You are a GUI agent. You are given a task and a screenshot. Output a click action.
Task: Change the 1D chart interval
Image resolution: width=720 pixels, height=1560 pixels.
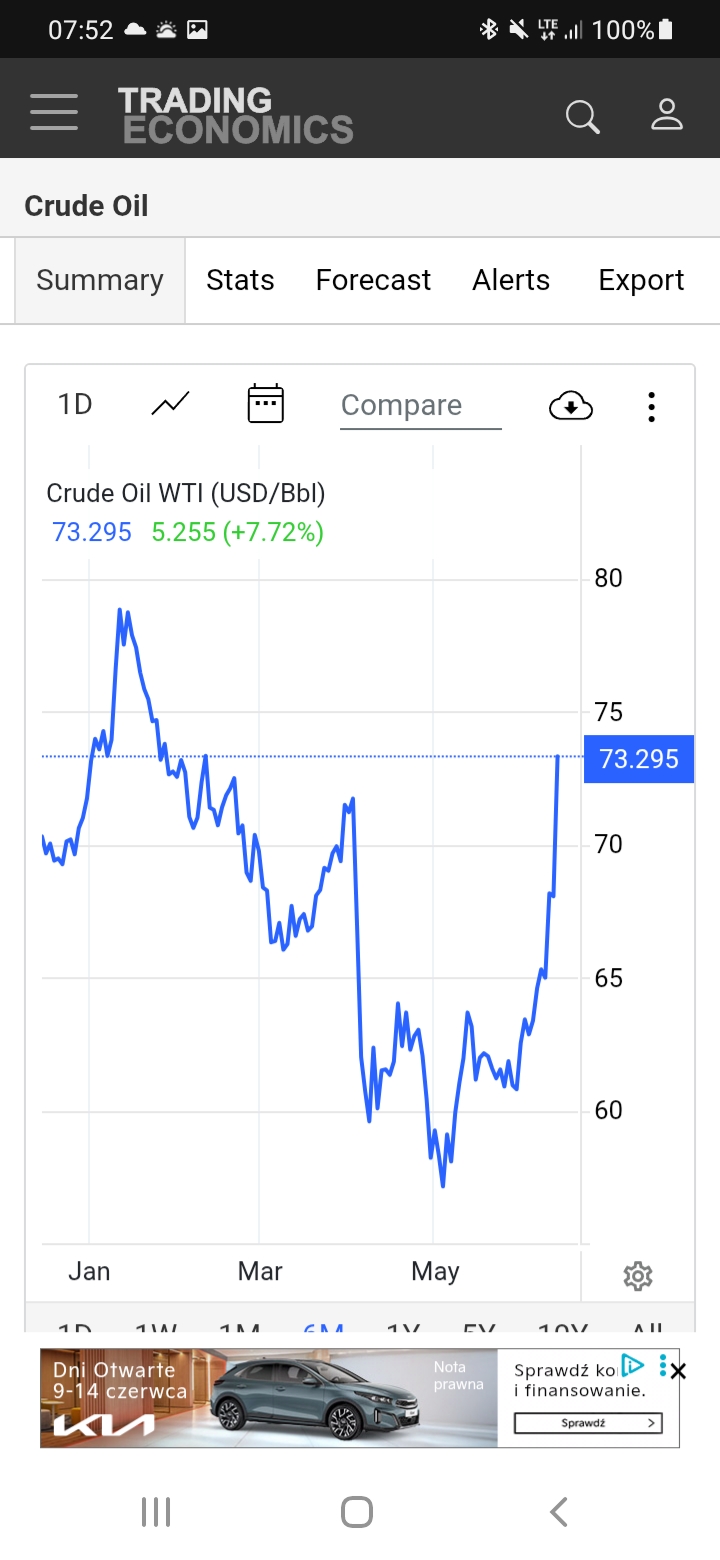click(x=75, y=404)
